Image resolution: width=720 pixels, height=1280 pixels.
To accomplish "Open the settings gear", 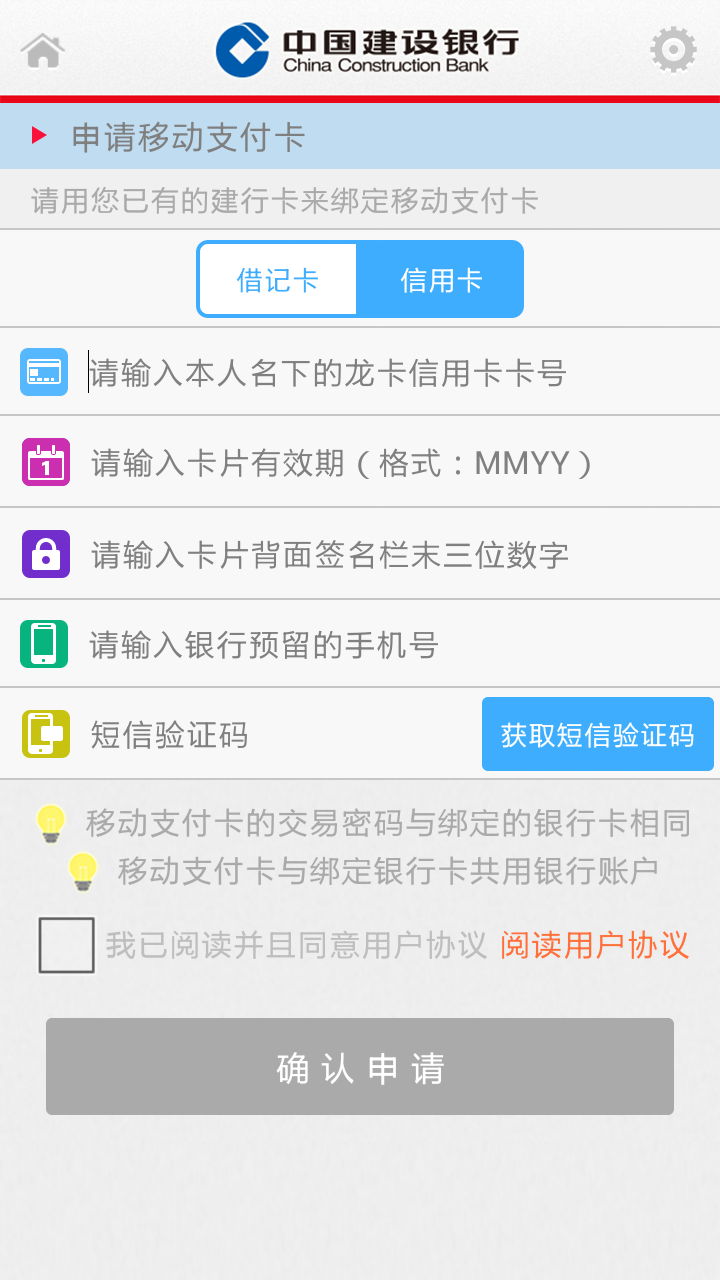I will click(x=673, y=50).
